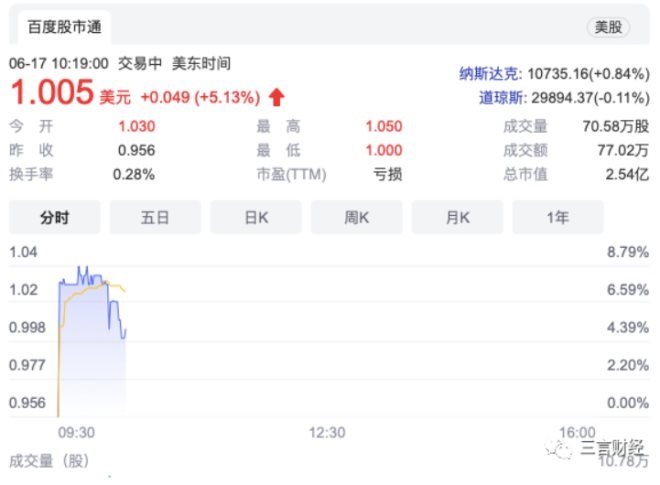Show the 1年 chart
The height and width of the screenshot is (485, 660).
(558, 217)
